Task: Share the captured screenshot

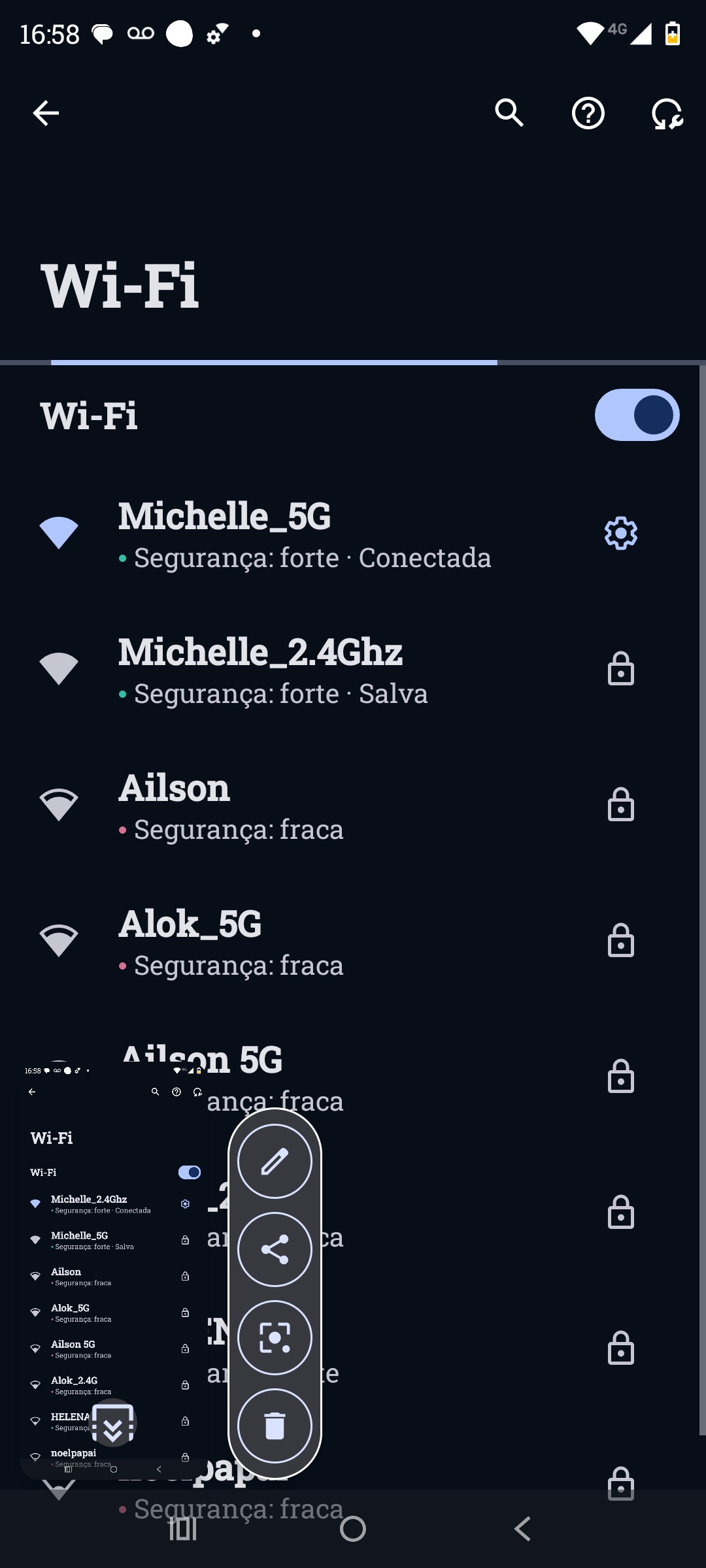Action: [x=275, y=1249]
